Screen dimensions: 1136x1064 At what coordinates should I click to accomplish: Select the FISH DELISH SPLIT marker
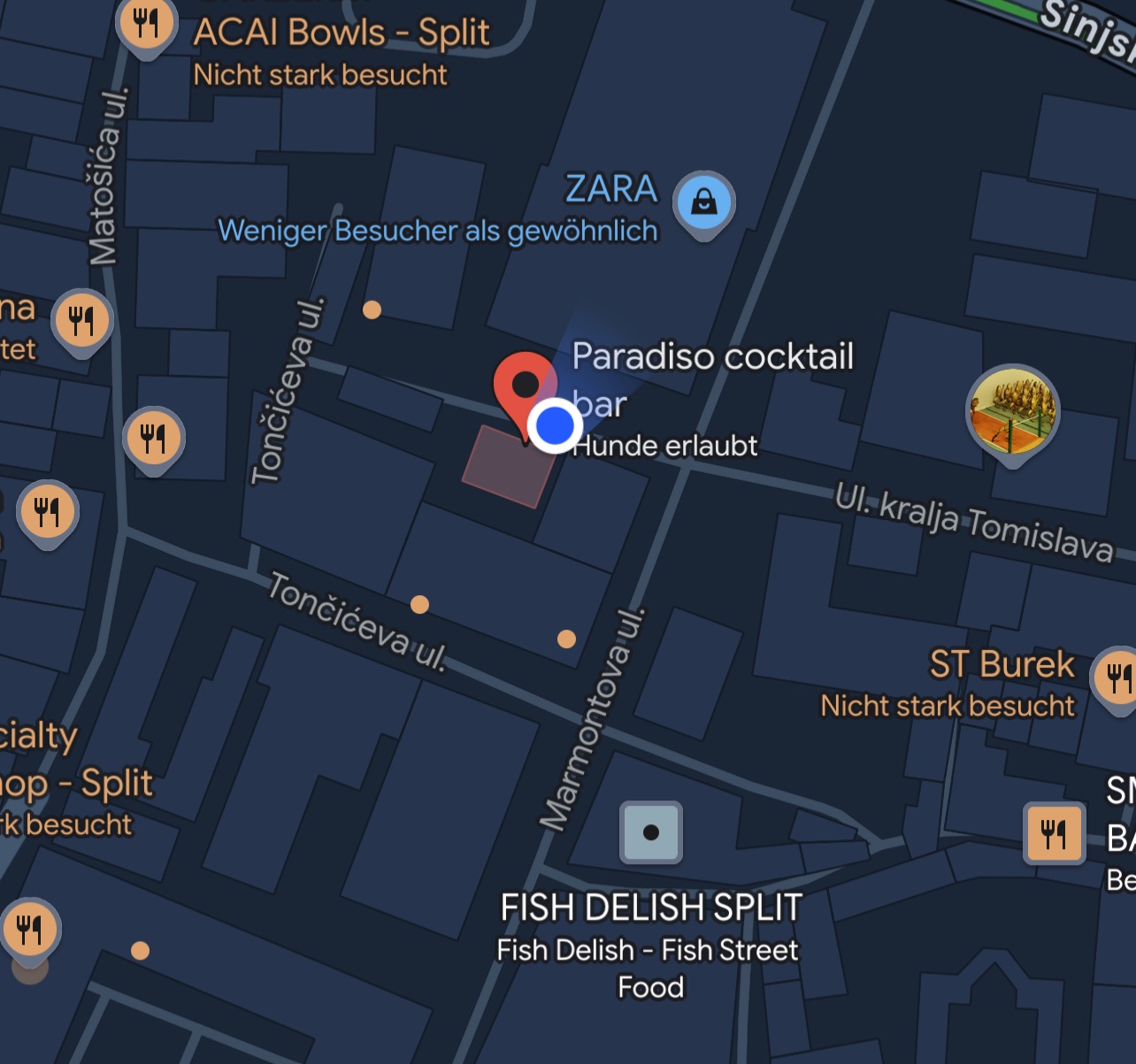pyautogui.click(x=651, y=832)
